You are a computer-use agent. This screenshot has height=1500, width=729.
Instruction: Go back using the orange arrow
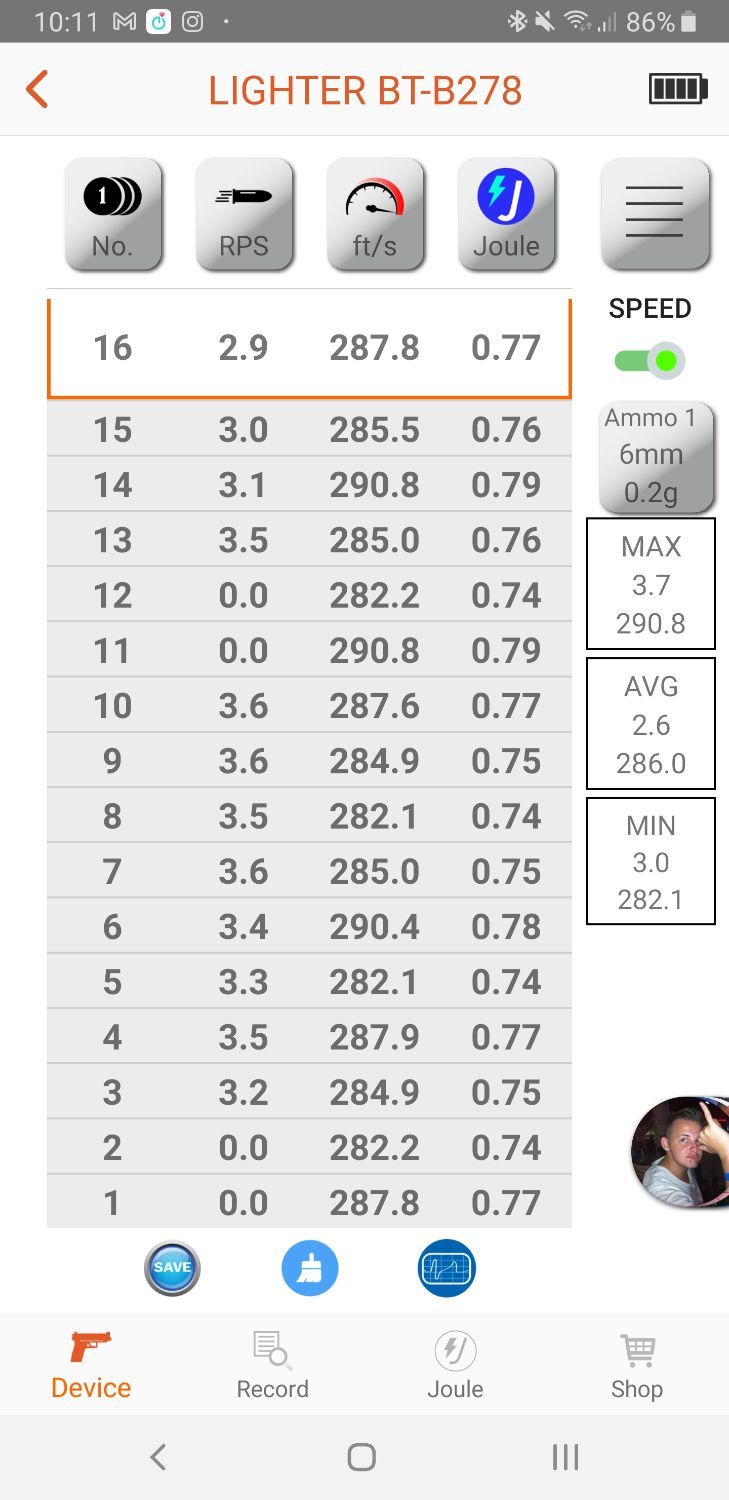click(x=37, y=90)
